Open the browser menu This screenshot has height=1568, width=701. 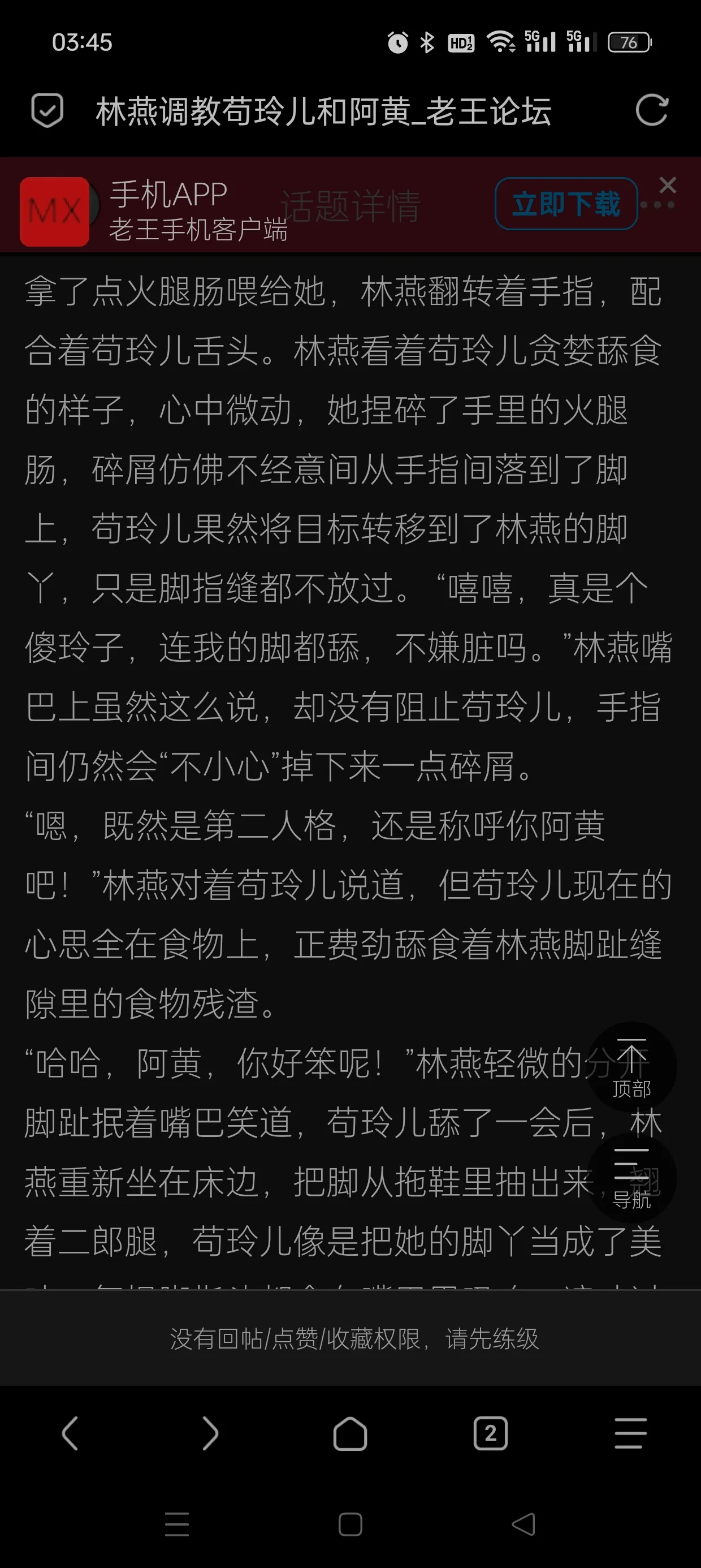point(630,1433)
